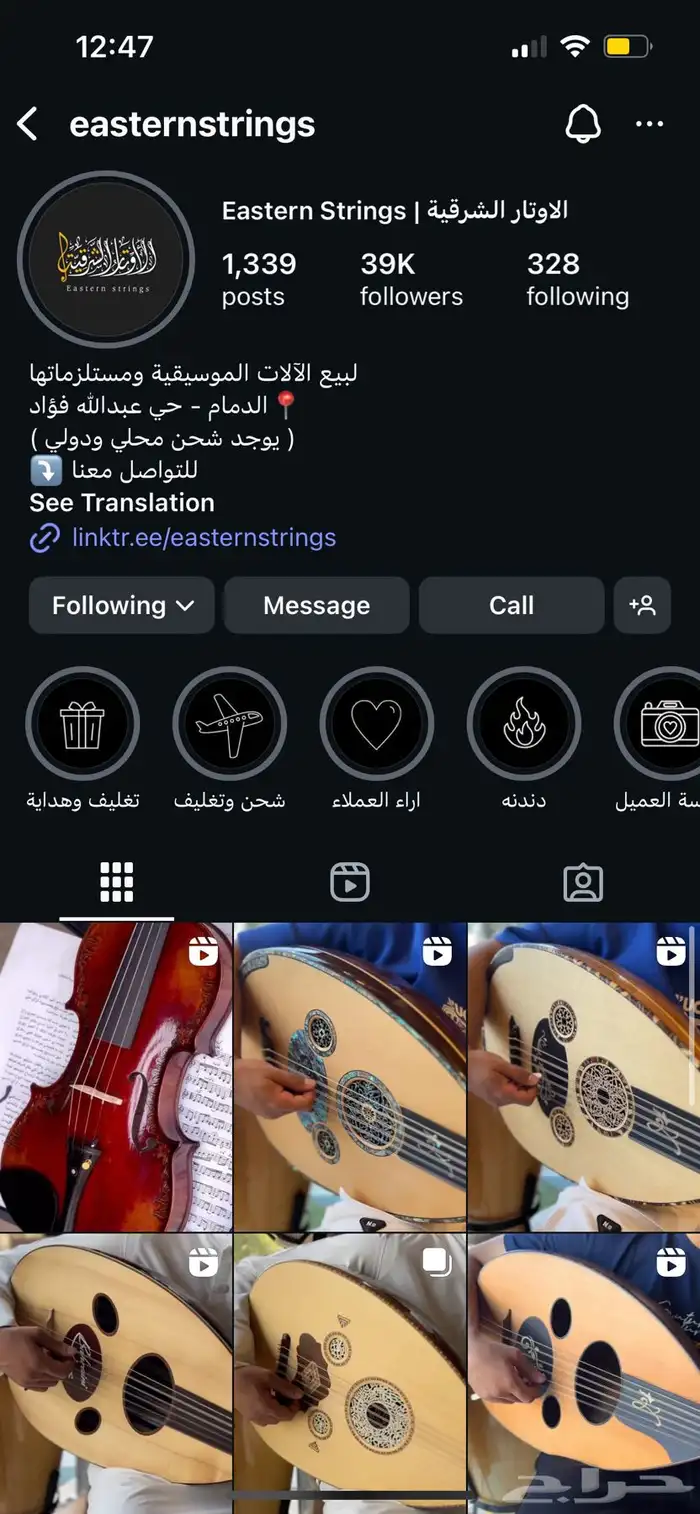
Task: Switch to the tagged posts tab
Action: [583, 882]
